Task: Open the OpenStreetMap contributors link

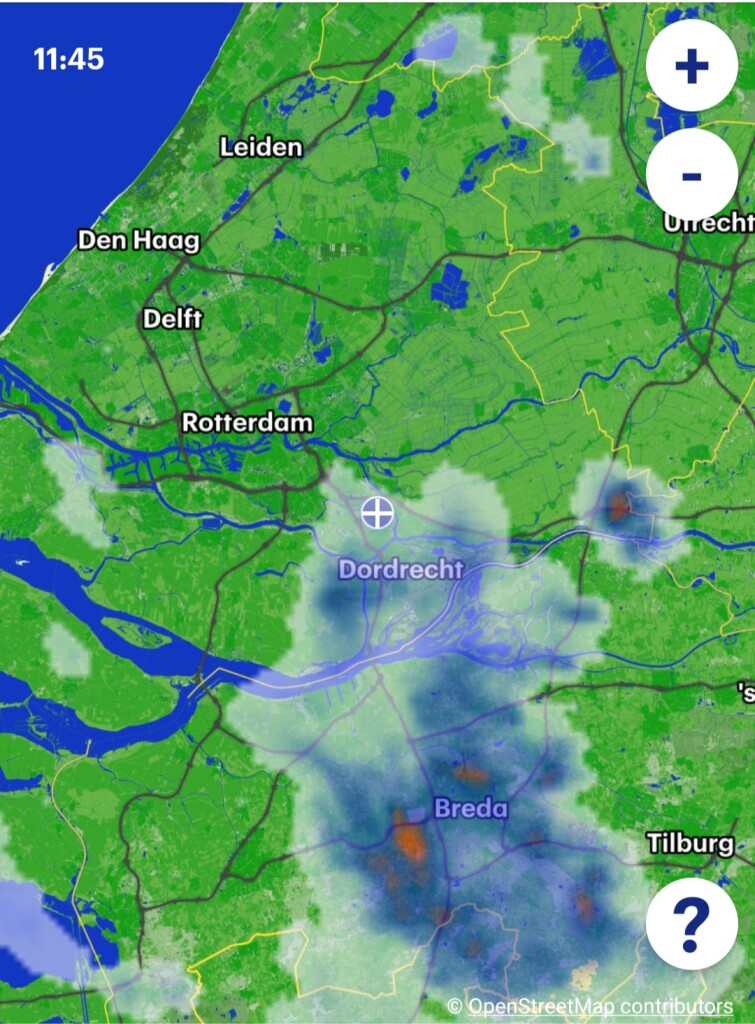Action: 600,1006
